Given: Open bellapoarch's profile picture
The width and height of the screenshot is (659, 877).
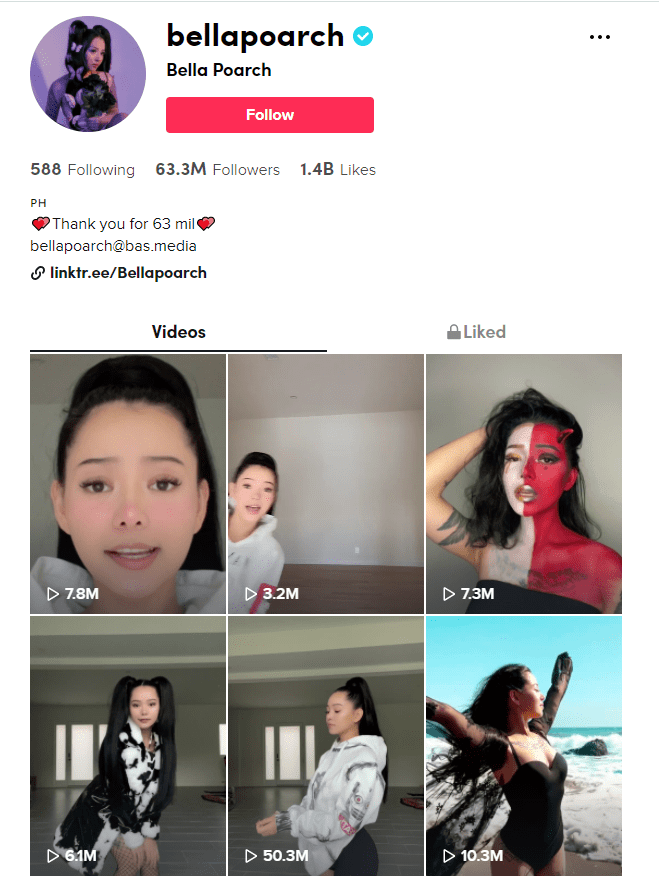Looking at the screenshot, I should [x=88, y=75].
